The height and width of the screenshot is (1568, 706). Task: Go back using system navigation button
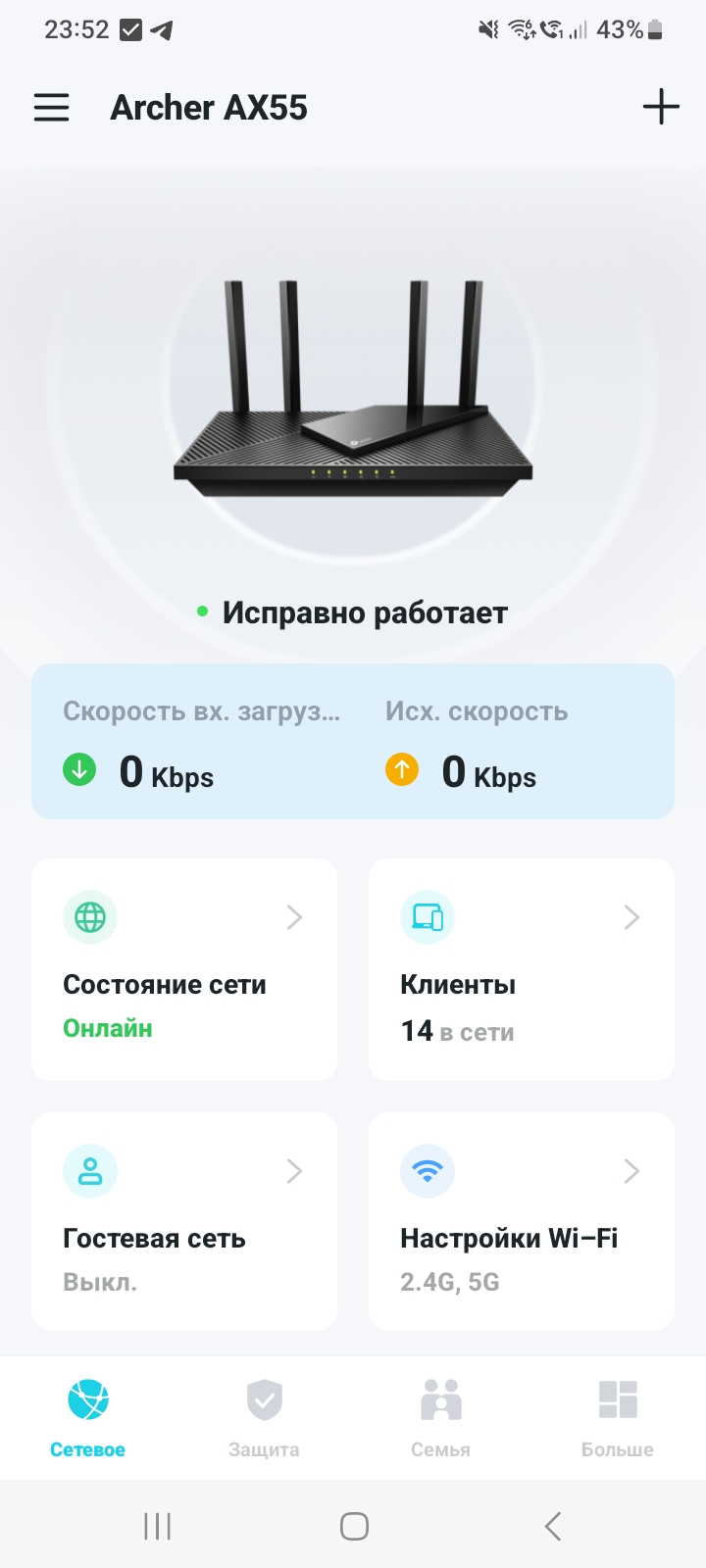553,1526
